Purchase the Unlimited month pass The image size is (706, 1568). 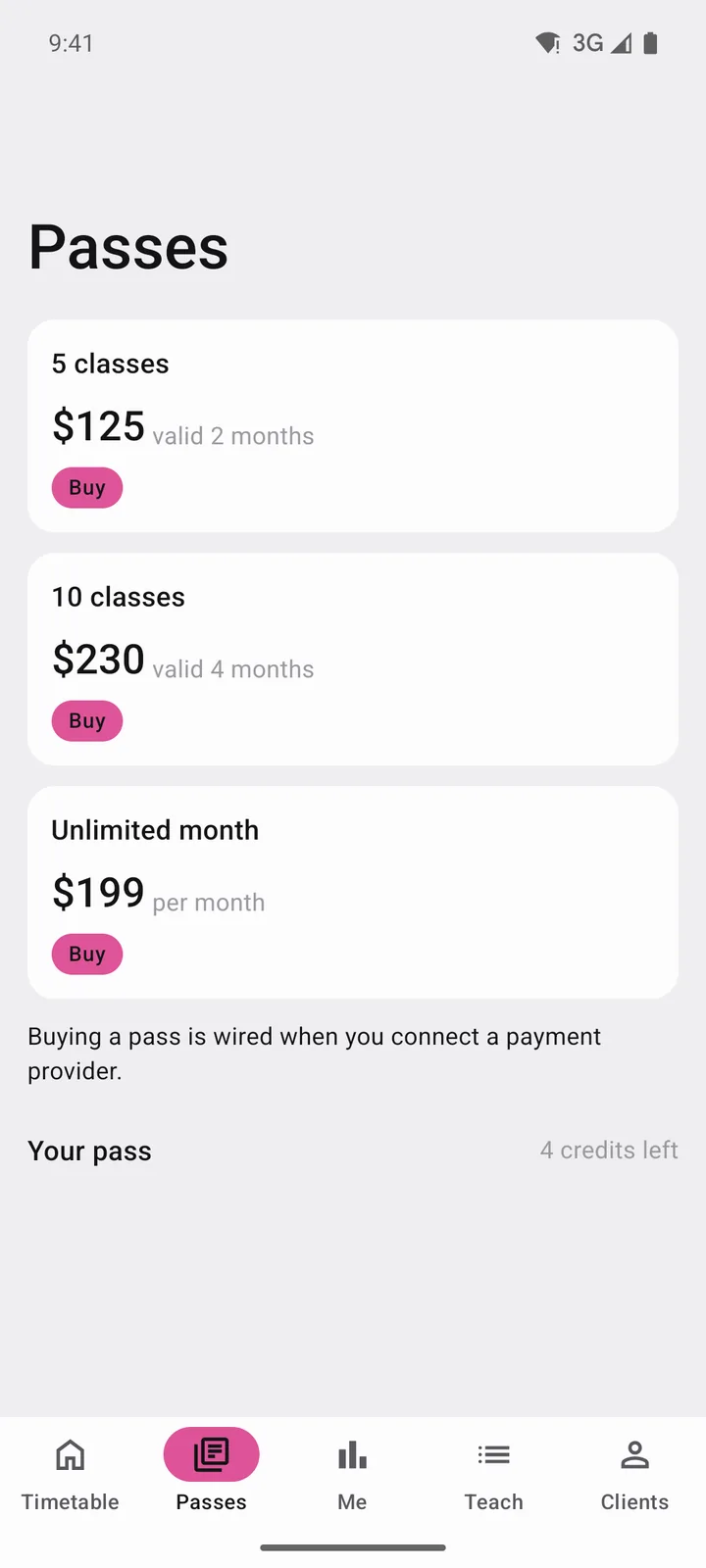tap(87, 955)
